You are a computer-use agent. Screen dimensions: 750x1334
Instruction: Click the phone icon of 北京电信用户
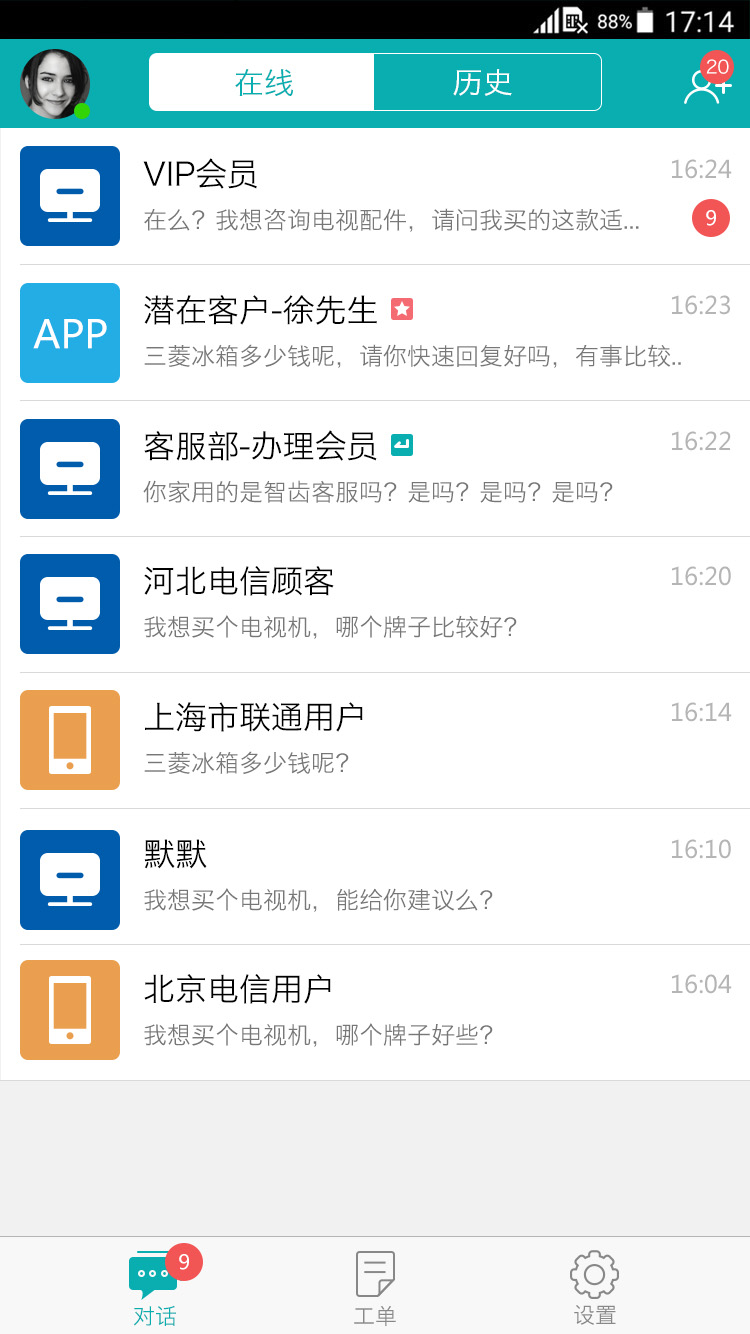pos(70,1010)
